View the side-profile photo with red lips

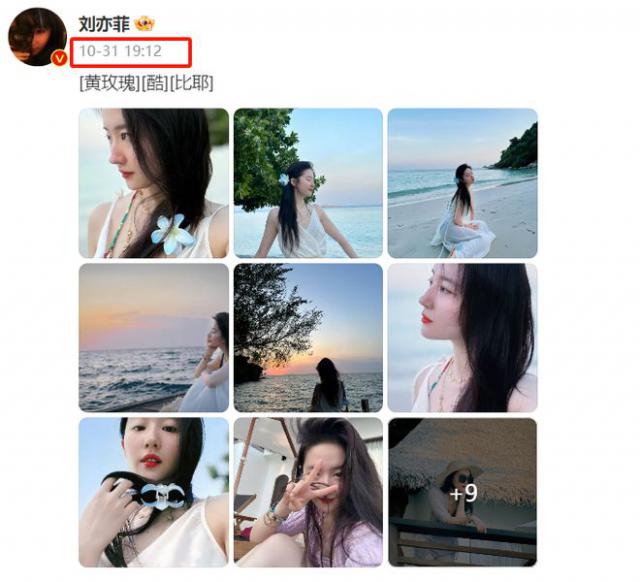[462, 338]
